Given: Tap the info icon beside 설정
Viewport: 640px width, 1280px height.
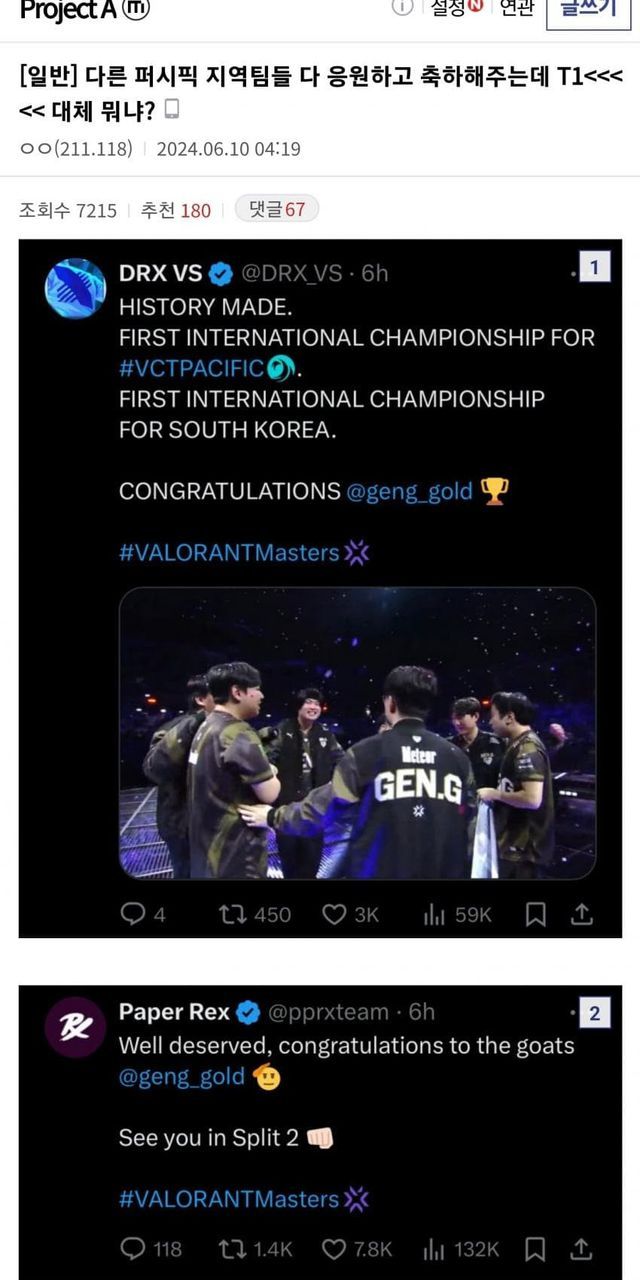Looking at the screenshot, I should tap(402, 8).
